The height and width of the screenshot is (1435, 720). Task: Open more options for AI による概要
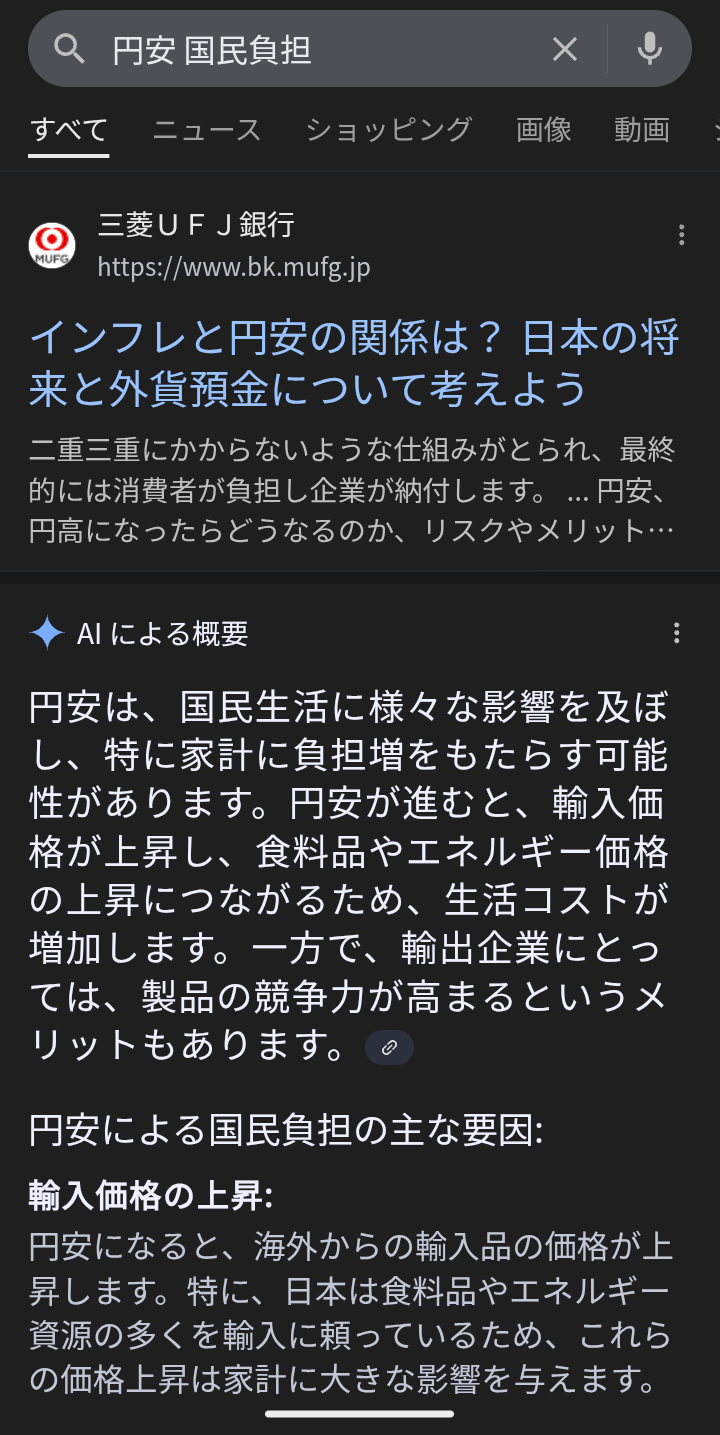(x=677, y=633)
